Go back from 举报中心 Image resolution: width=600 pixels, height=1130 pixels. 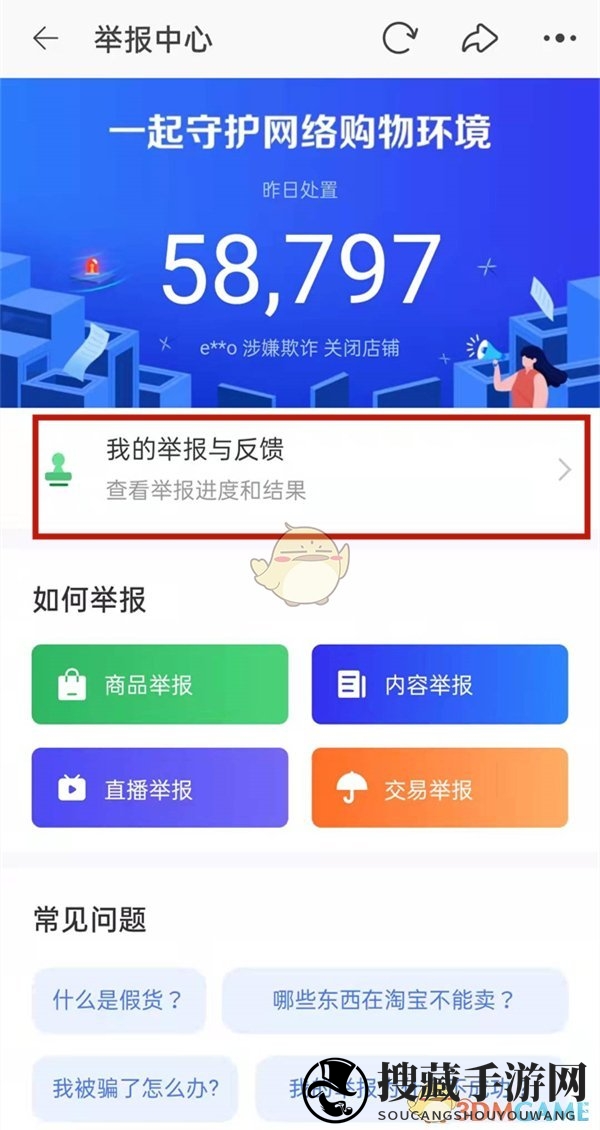tap(46, 39)
